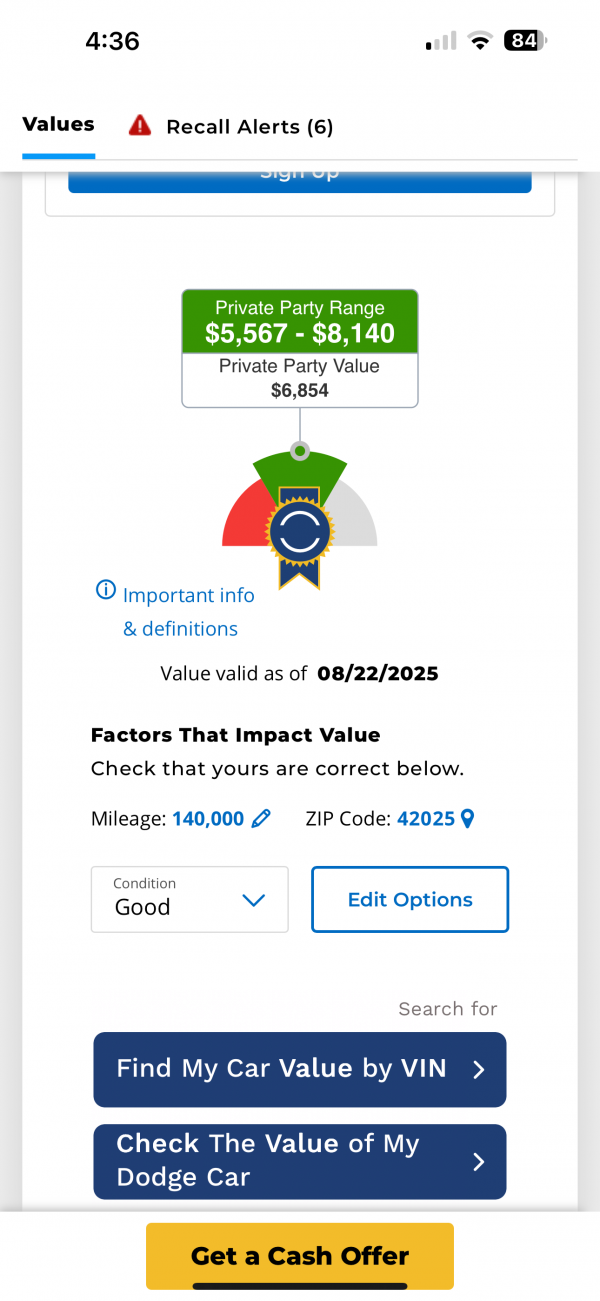
Task: Open the Recall Alerts (6) tab
Action: click(231, 127)
